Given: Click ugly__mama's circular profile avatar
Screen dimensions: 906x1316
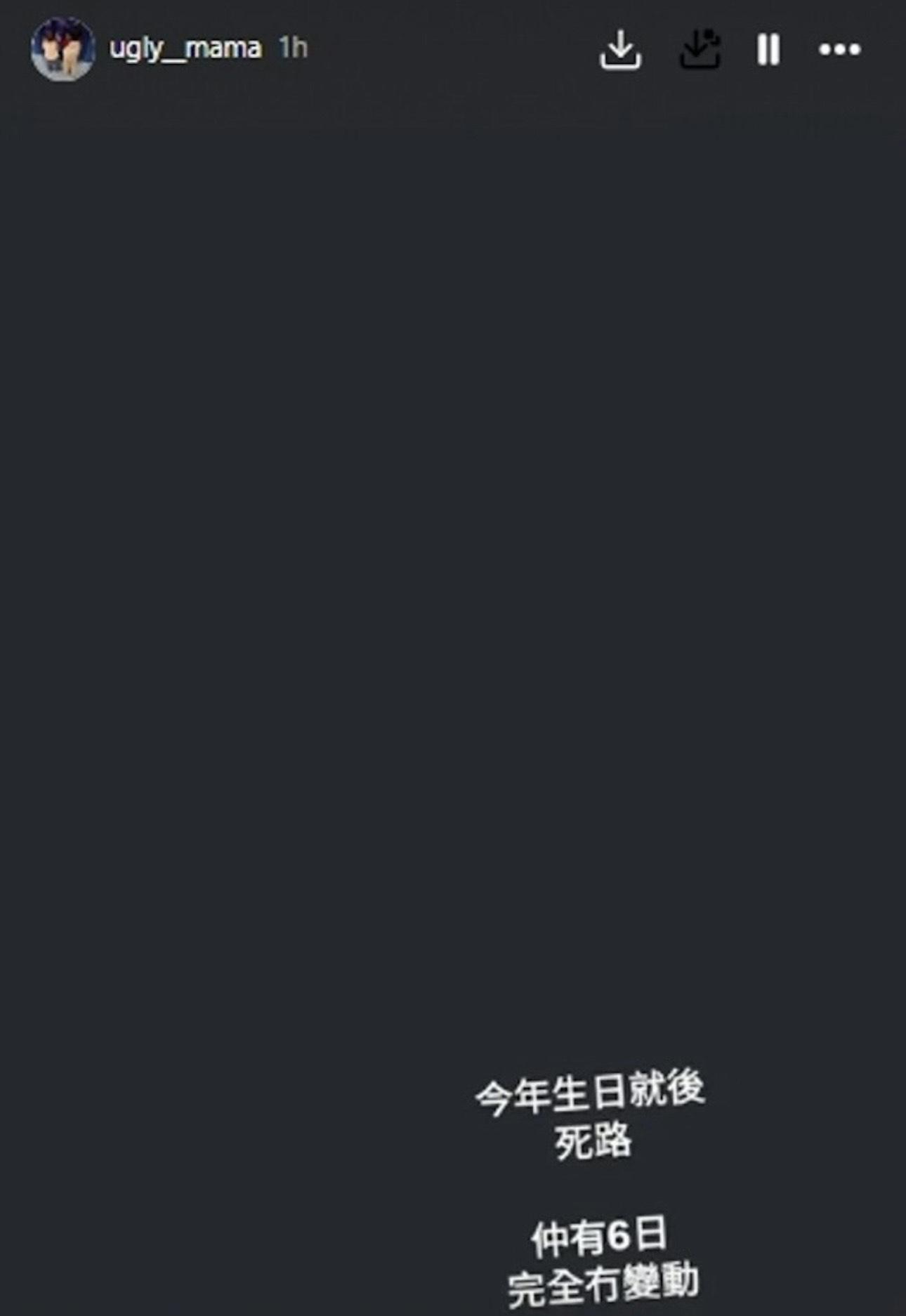Looking at the screenshot, I should [x=62, y=49].
